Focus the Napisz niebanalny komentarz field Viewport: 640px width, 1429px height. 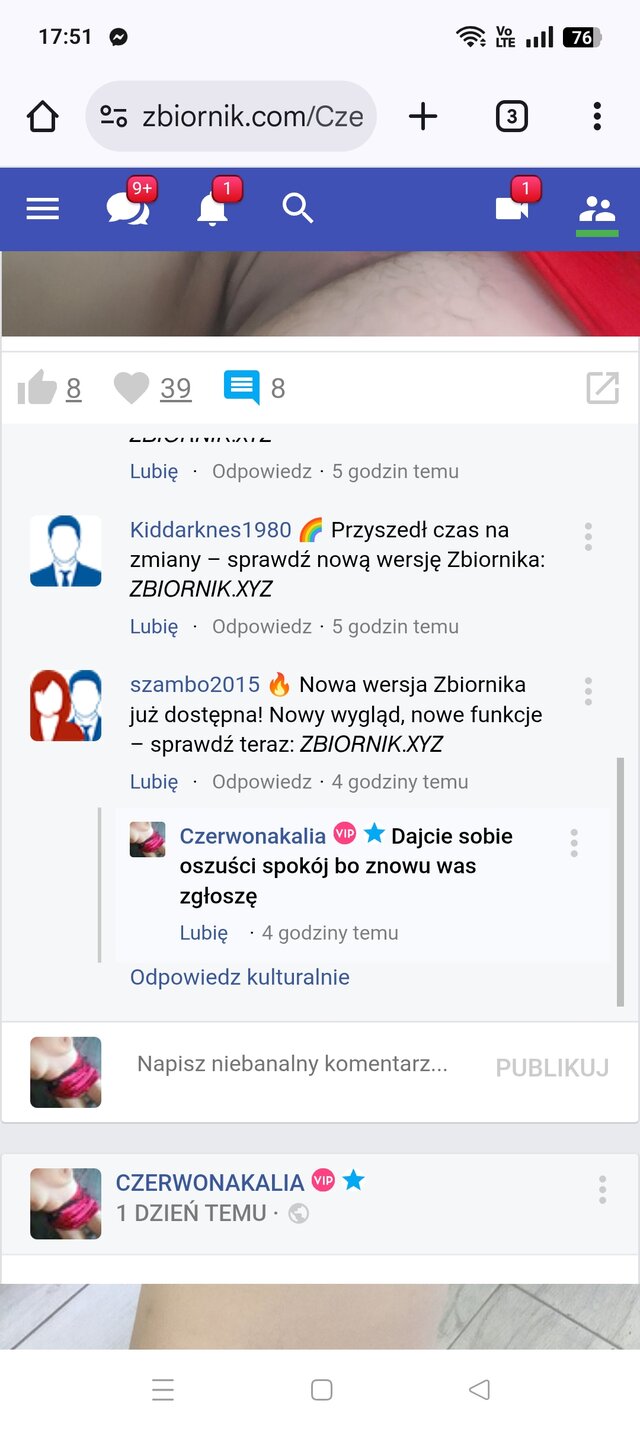click(292, 1065)
